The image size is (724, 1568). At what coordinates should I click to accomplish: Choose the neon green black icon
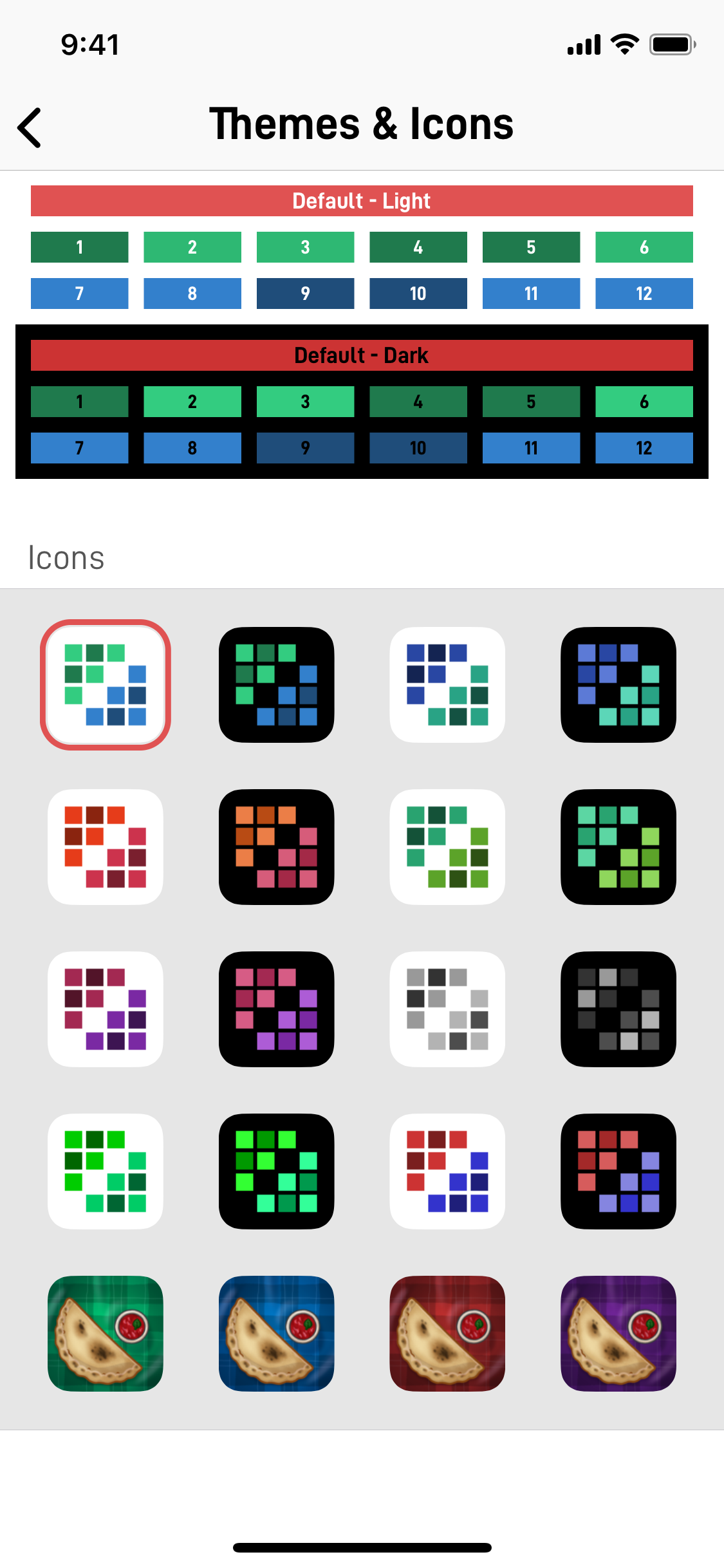(x=276, y=1171)
